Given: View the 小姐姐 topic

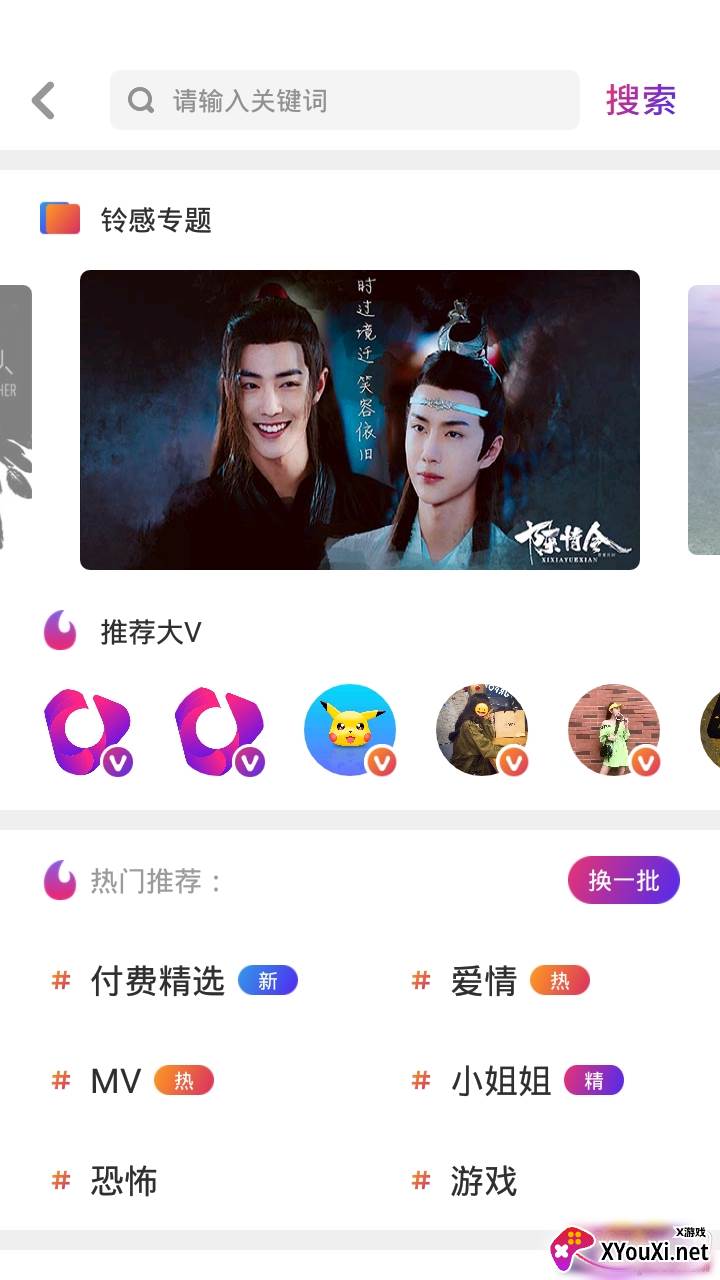Looking at the screenshot, I should (x=500, y=1081).
